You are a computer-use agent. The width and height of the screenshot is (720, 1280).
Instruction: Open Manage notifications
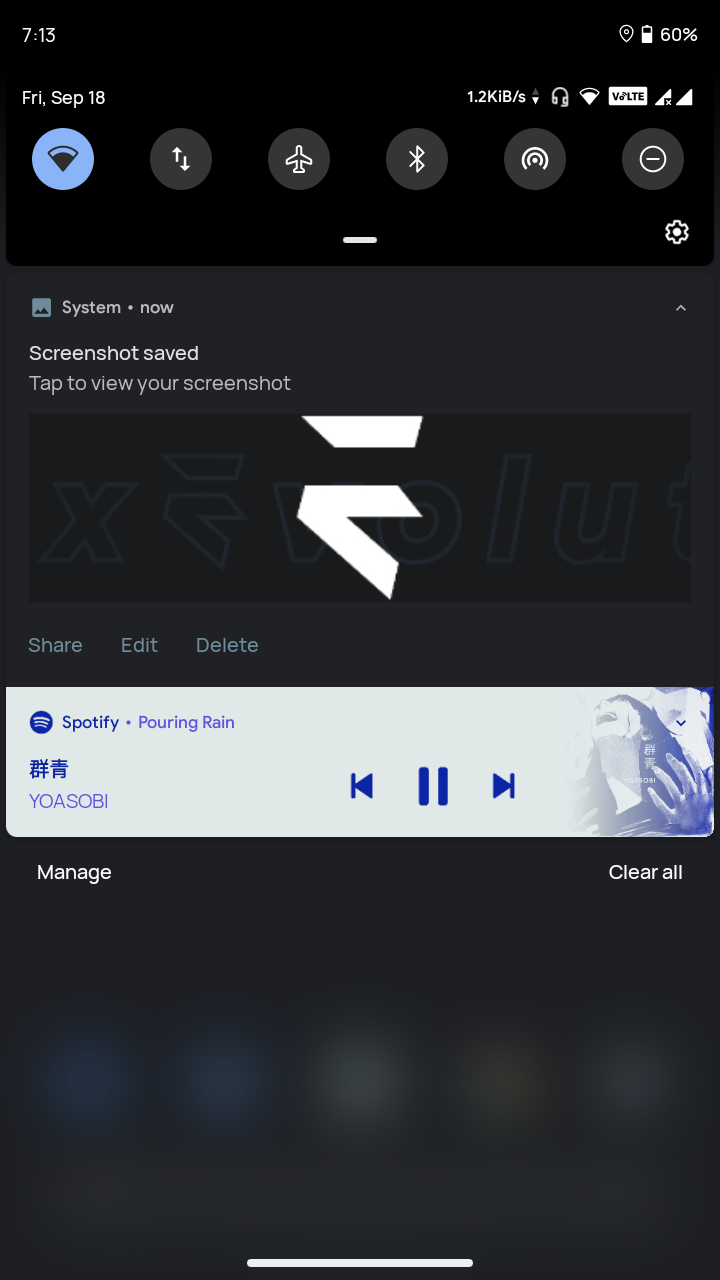tap(74, 872)
